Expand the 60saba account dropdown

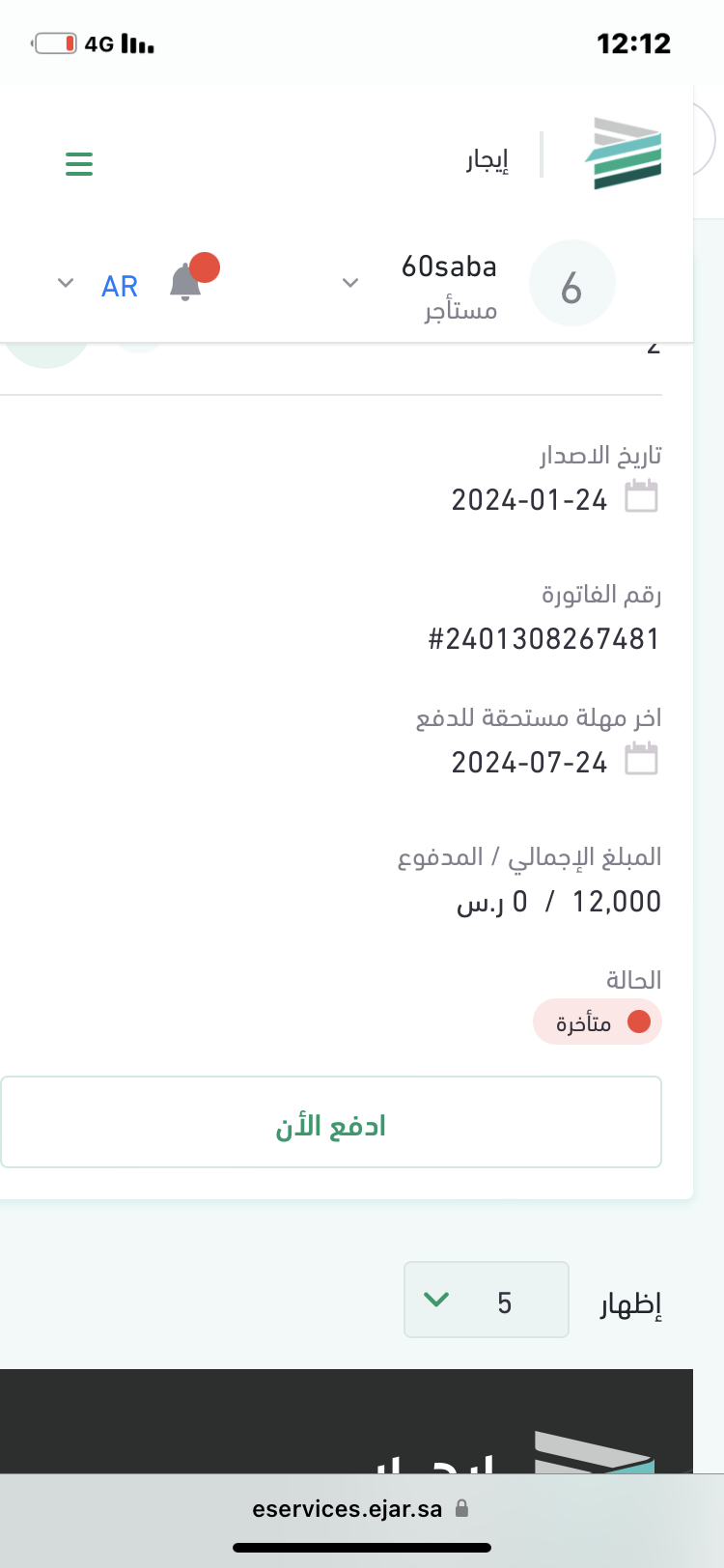(x=350, y=283)
